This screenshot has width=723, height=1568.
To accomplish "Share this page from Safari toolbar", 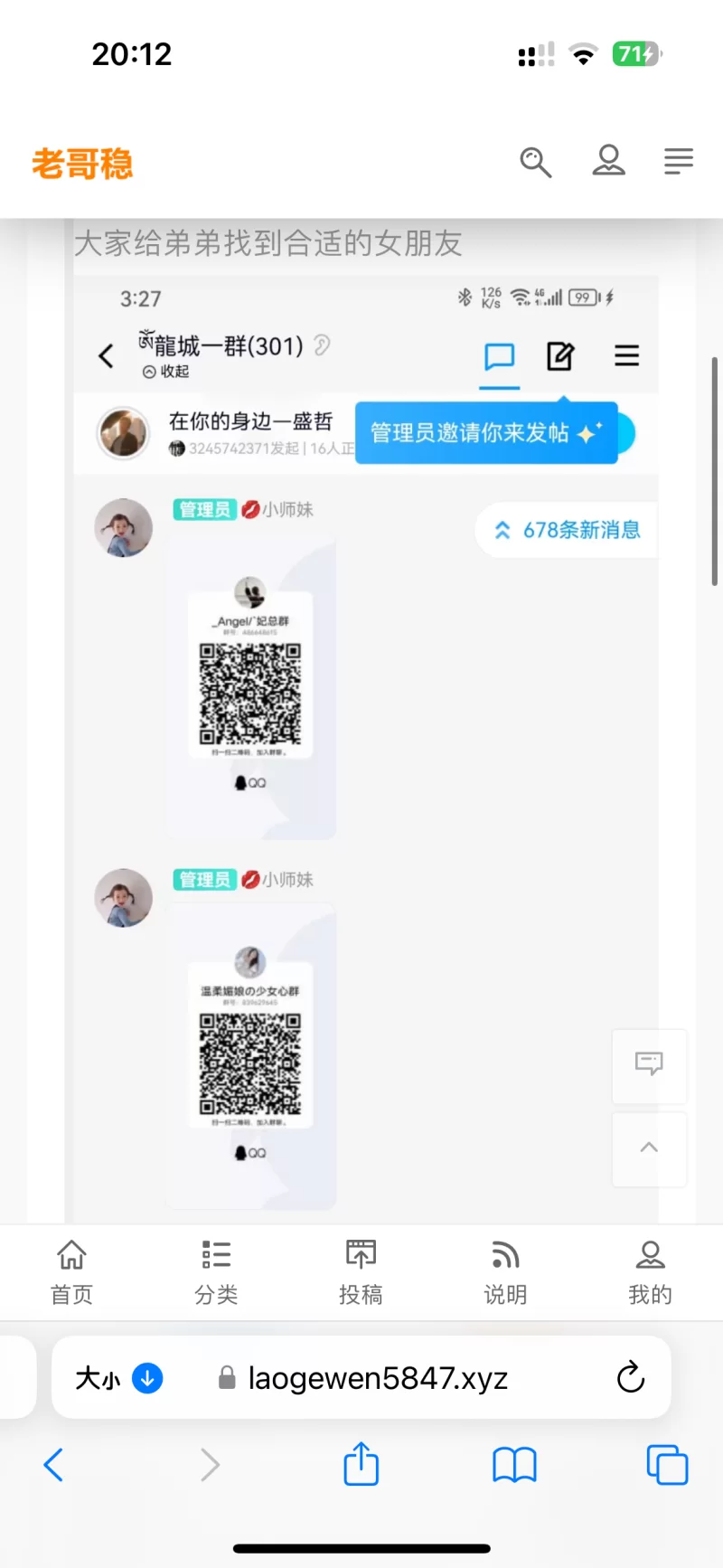I will coord(361,1464).
